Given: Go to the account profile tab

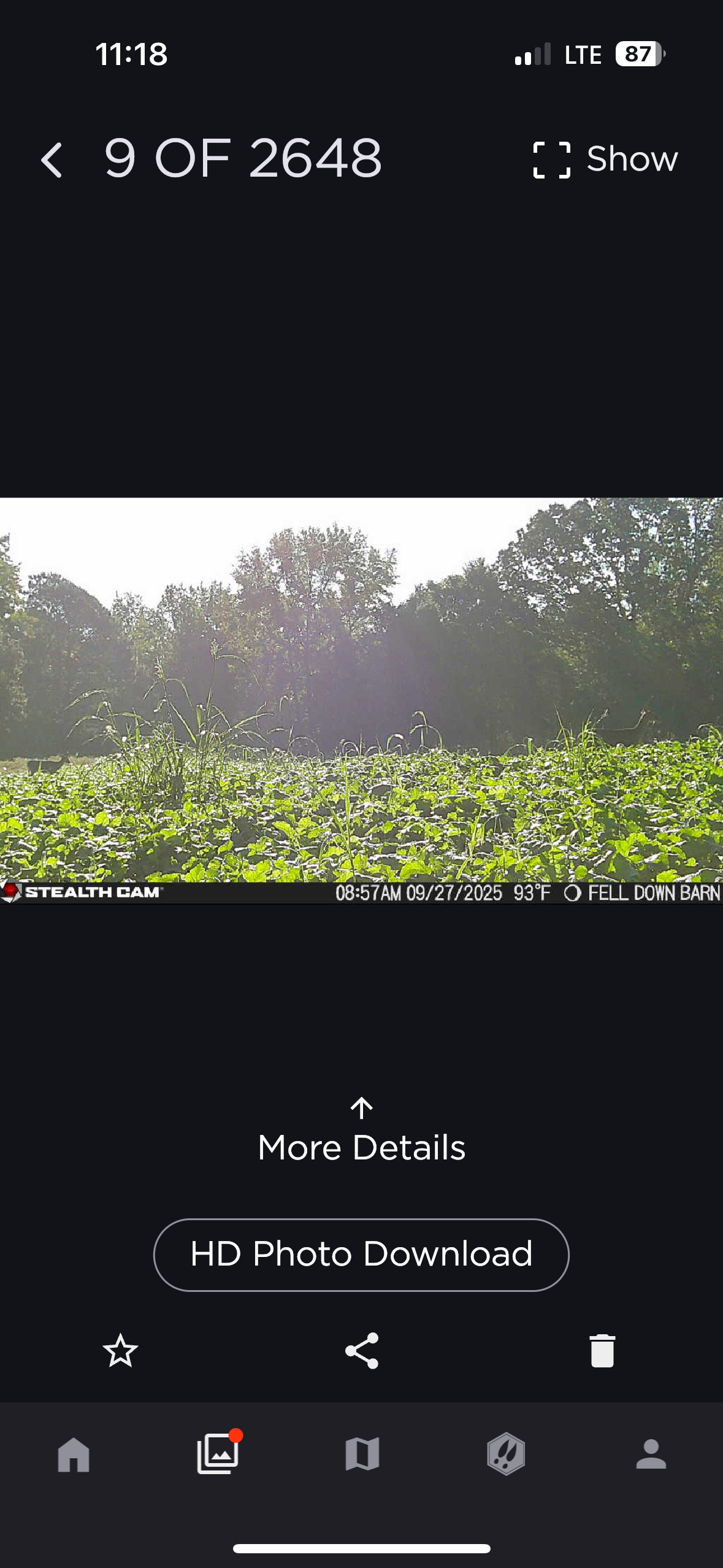Looking at the screenshot, I should (651, 1454).
